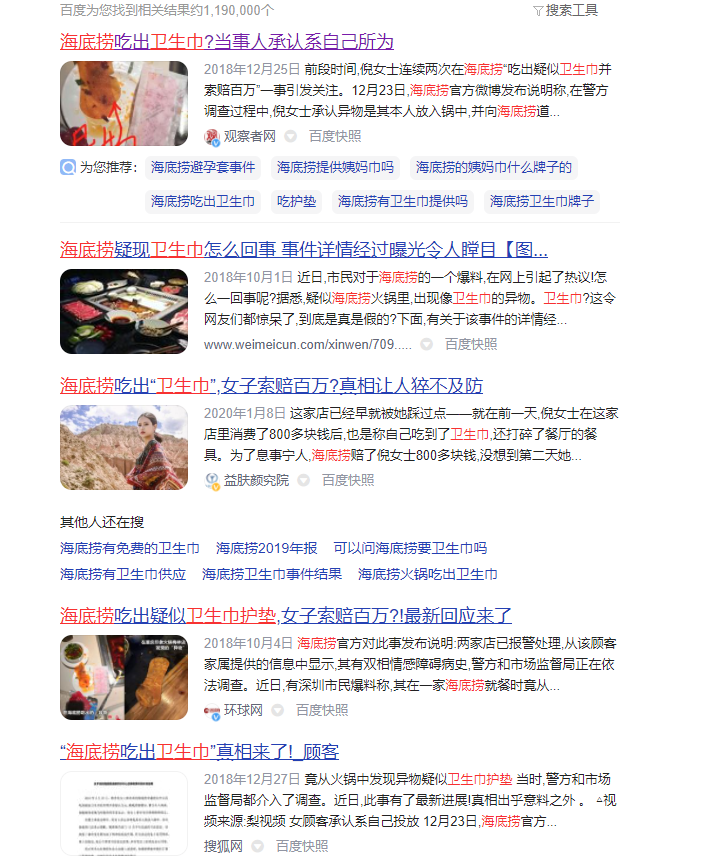This screenshot has height=862, width=708.
Task: Open result 海底捞吃出疑似卫生巾护垫,女子索赔百万
Action: point(286,615)
